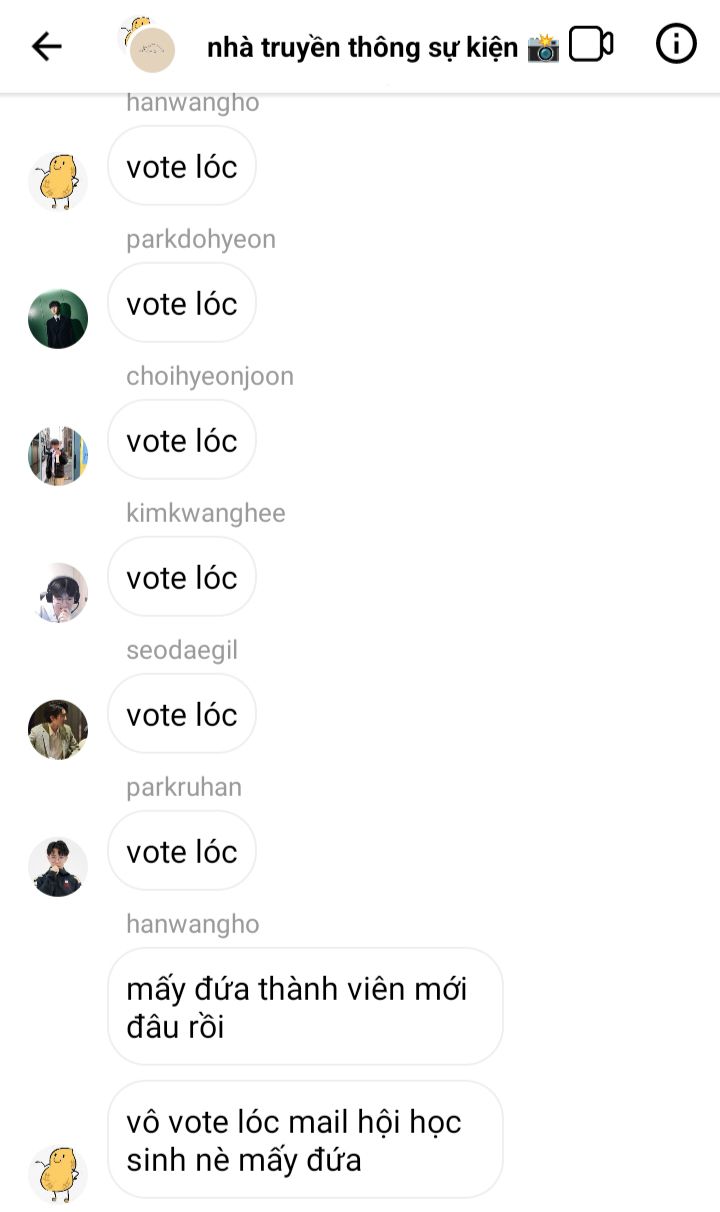Open the chat info details icon
Screen dimensions: 720x1212
(676, 44)
